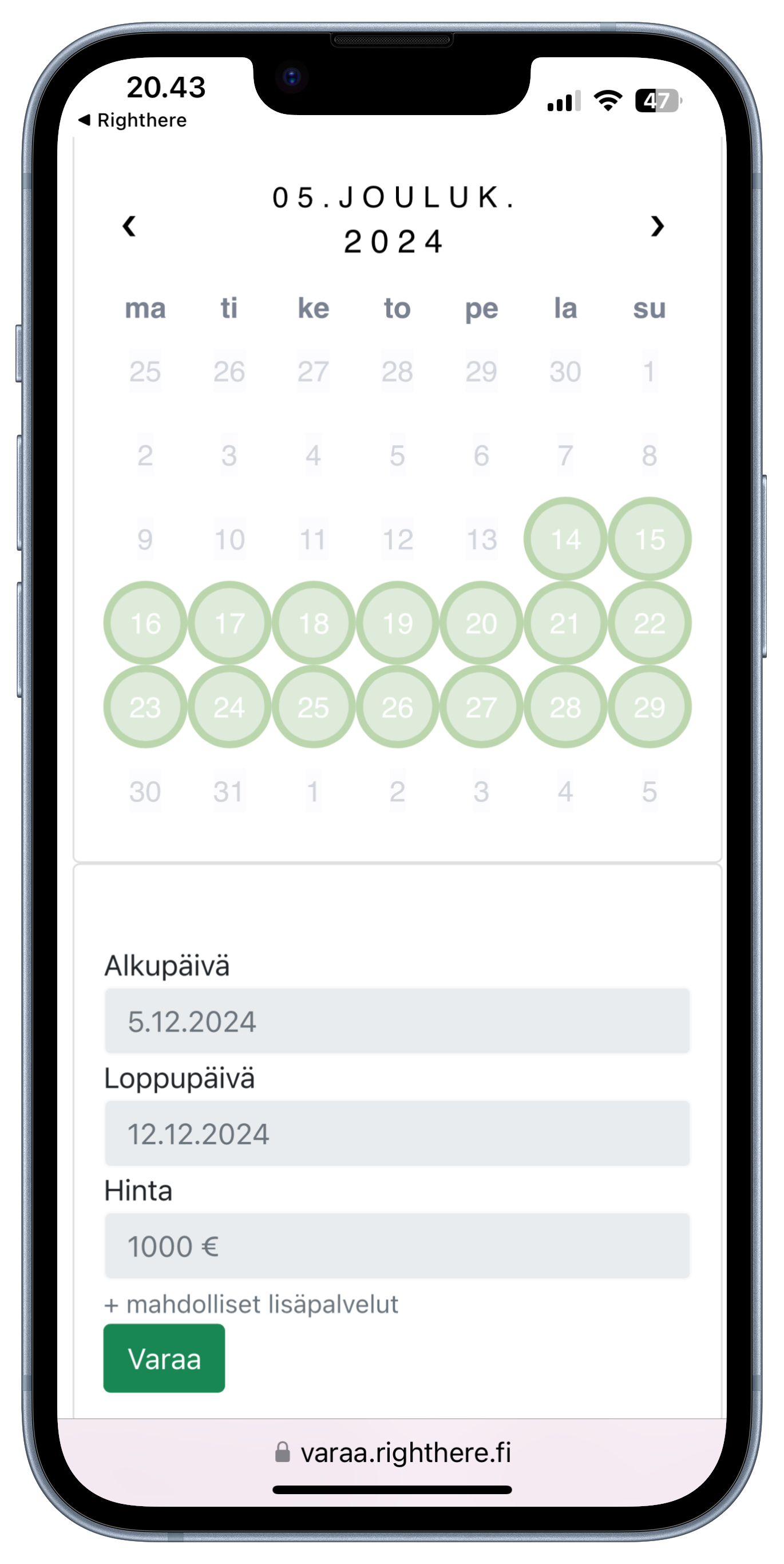The height and width of the screenshot is (1564, 784).
Task: Return to the Righthere app
Action: [133, 120]
